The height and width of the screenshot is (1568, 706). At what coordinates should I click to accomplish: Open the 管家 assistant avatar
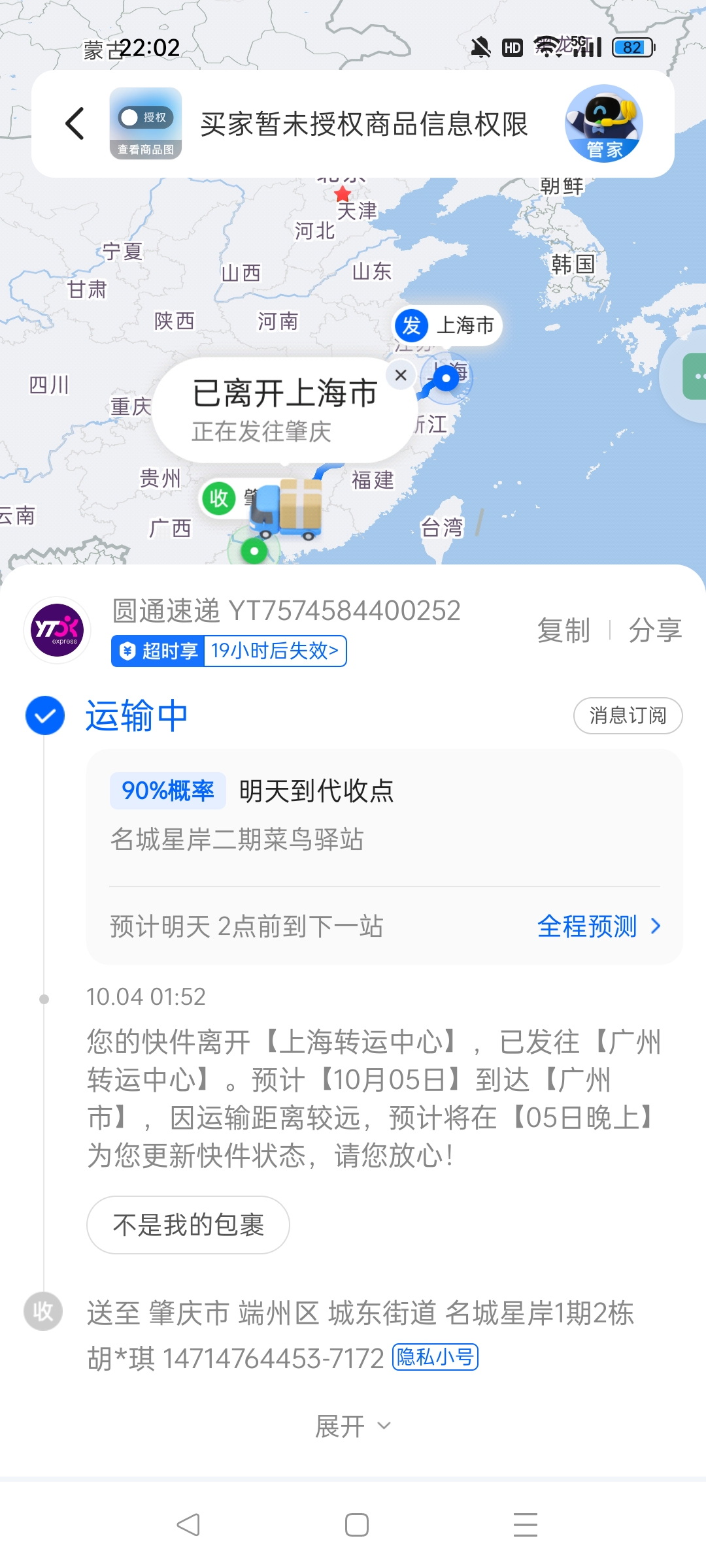pyautogui.click(x=603, y=123)
